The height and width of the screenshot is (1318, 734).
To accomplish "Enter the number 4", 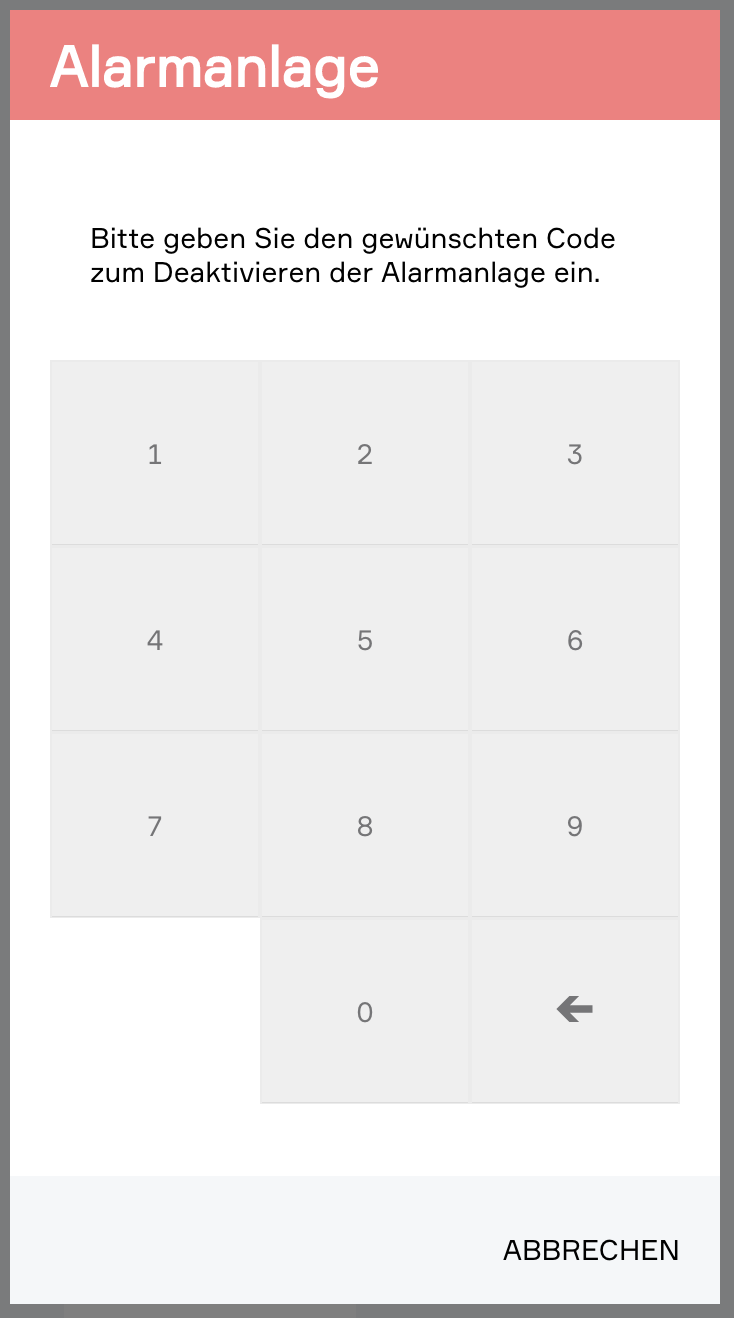I will [155, 640].
